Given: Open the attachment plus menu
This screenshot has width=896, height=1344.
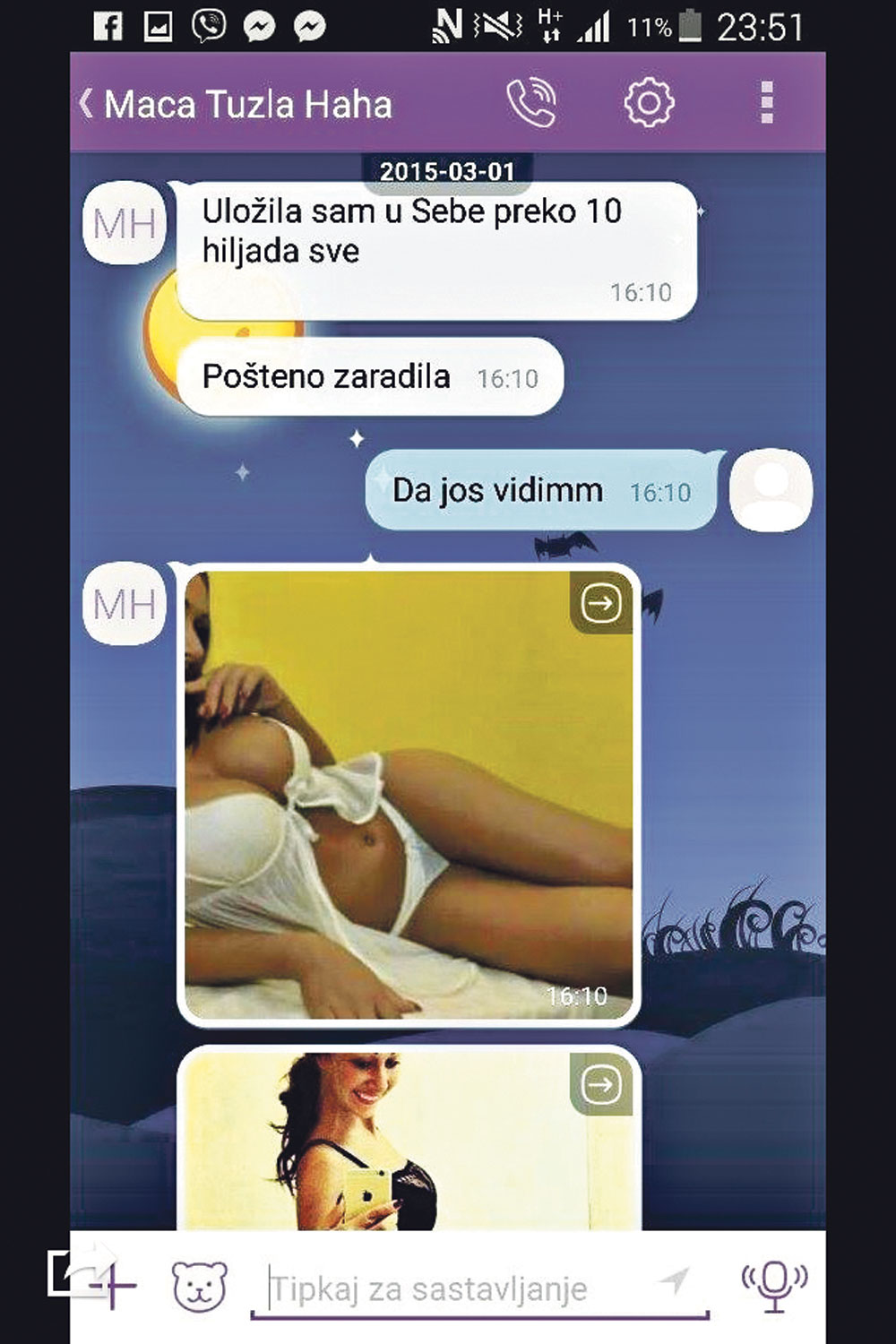Looking at the screenshot, I should point(115,1287).
